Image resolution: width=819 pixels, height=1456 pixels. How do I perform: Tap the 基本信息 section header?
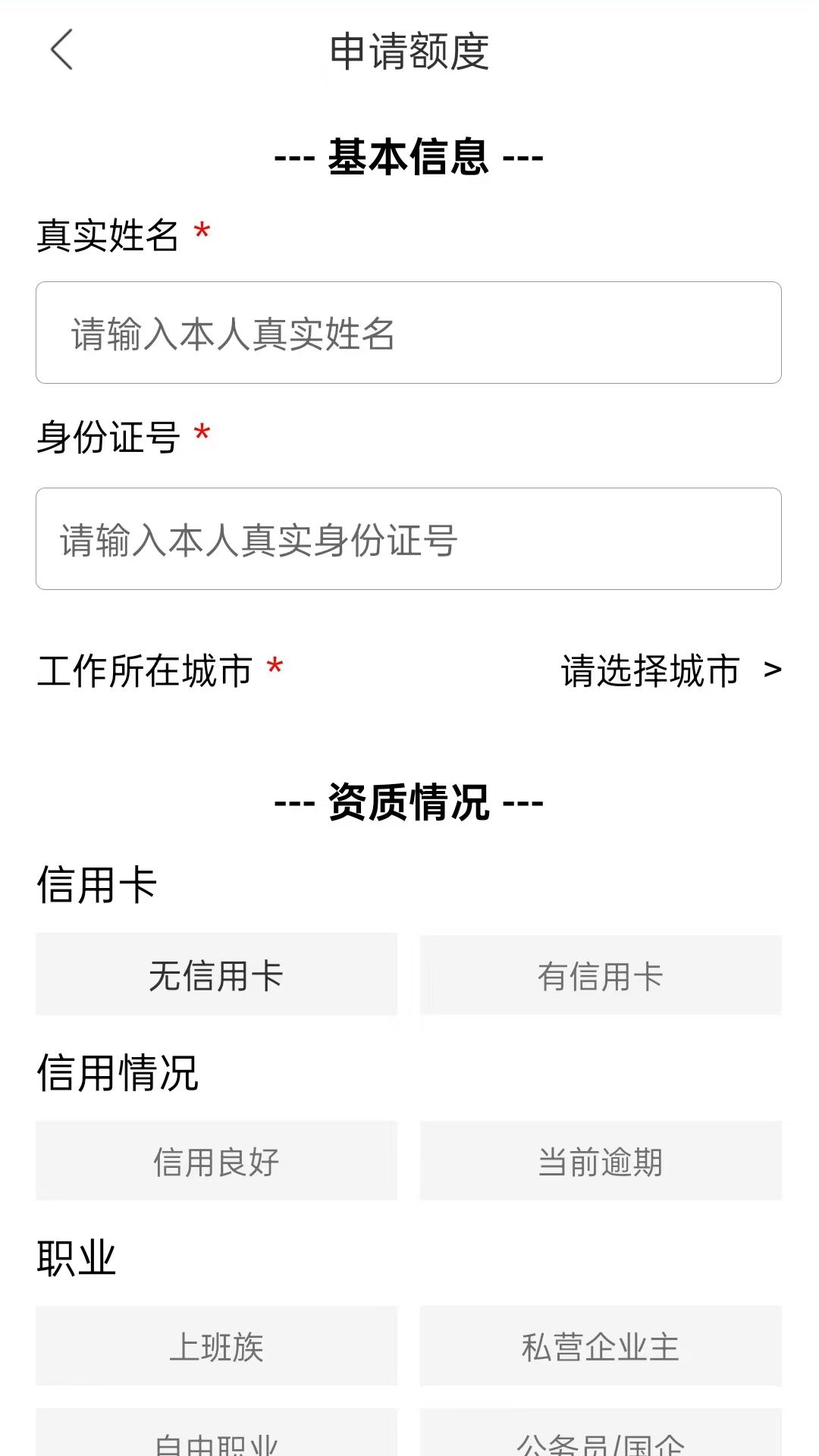click(x=409, y=155)
